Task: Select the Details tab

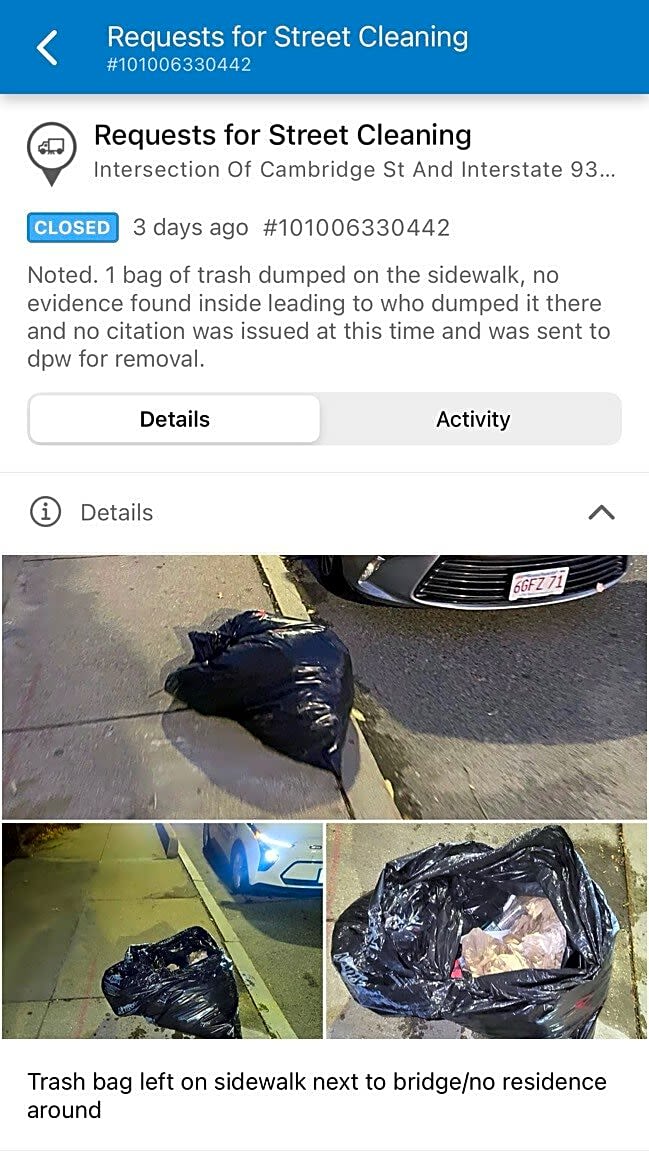Action: pyautogui.click(x=175, y=419)
